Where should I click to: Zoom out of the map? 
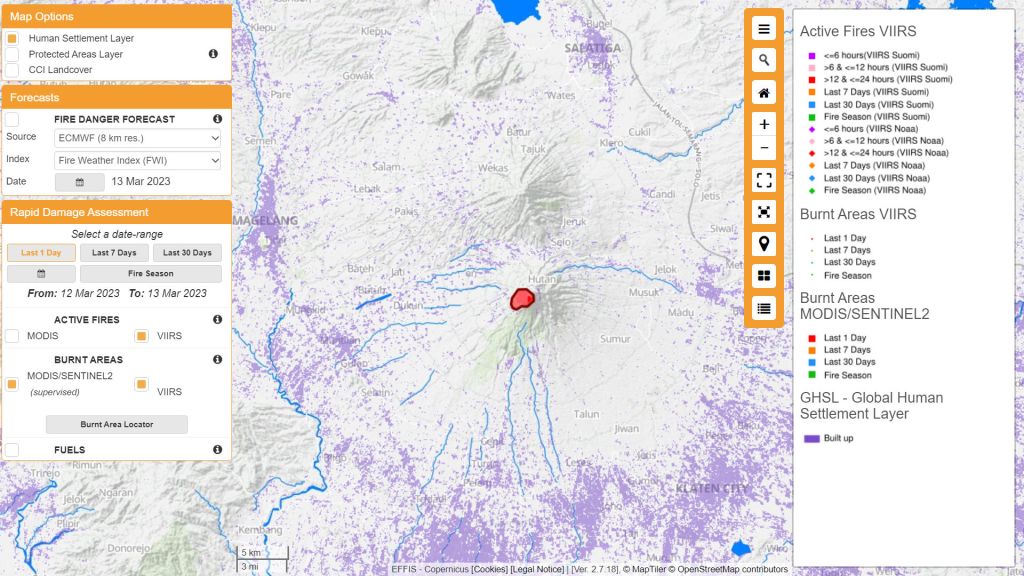click(764, 149)
